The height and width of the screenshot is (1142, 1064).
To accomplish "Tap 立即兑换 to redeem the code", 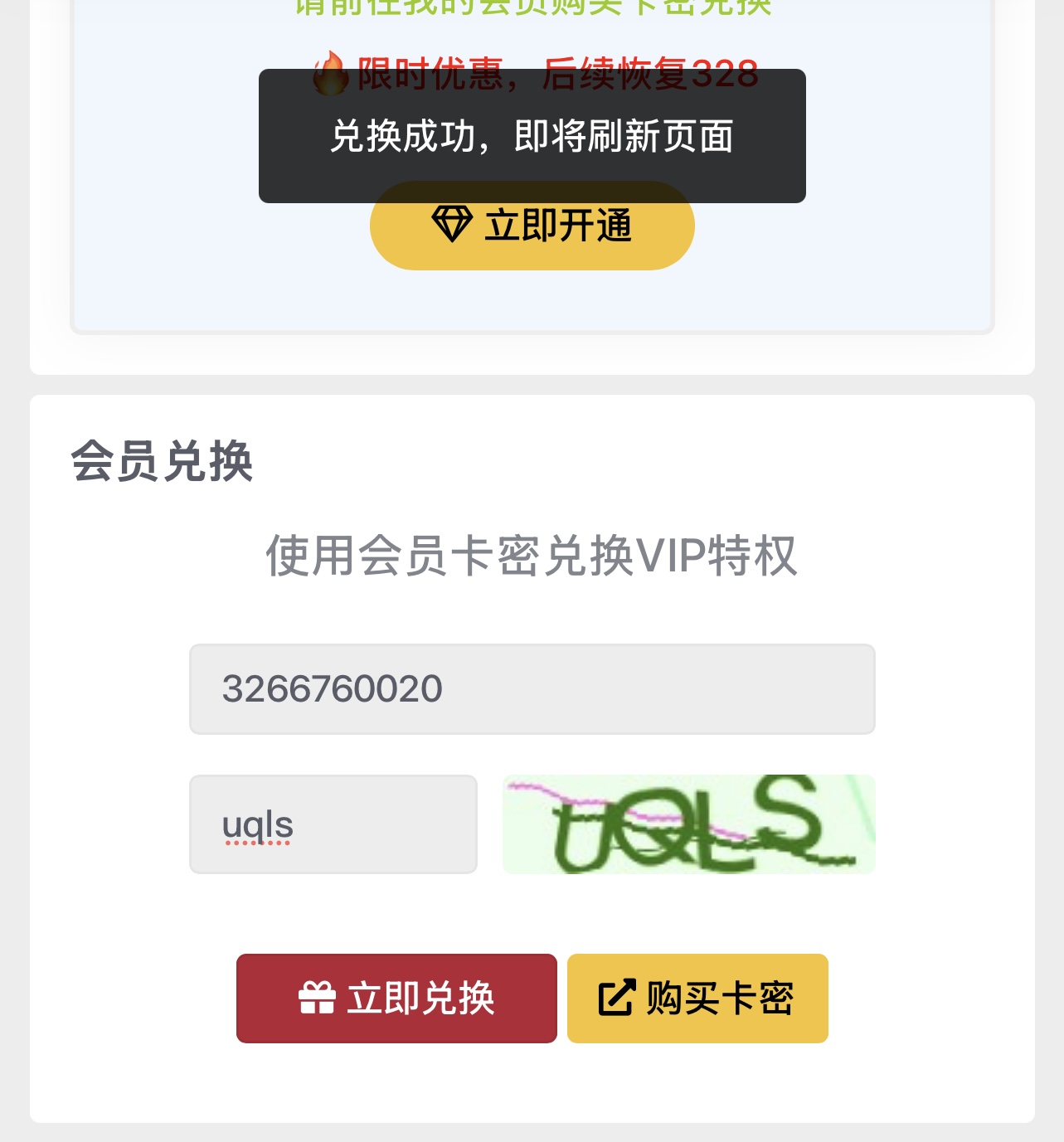I will 396,998.
